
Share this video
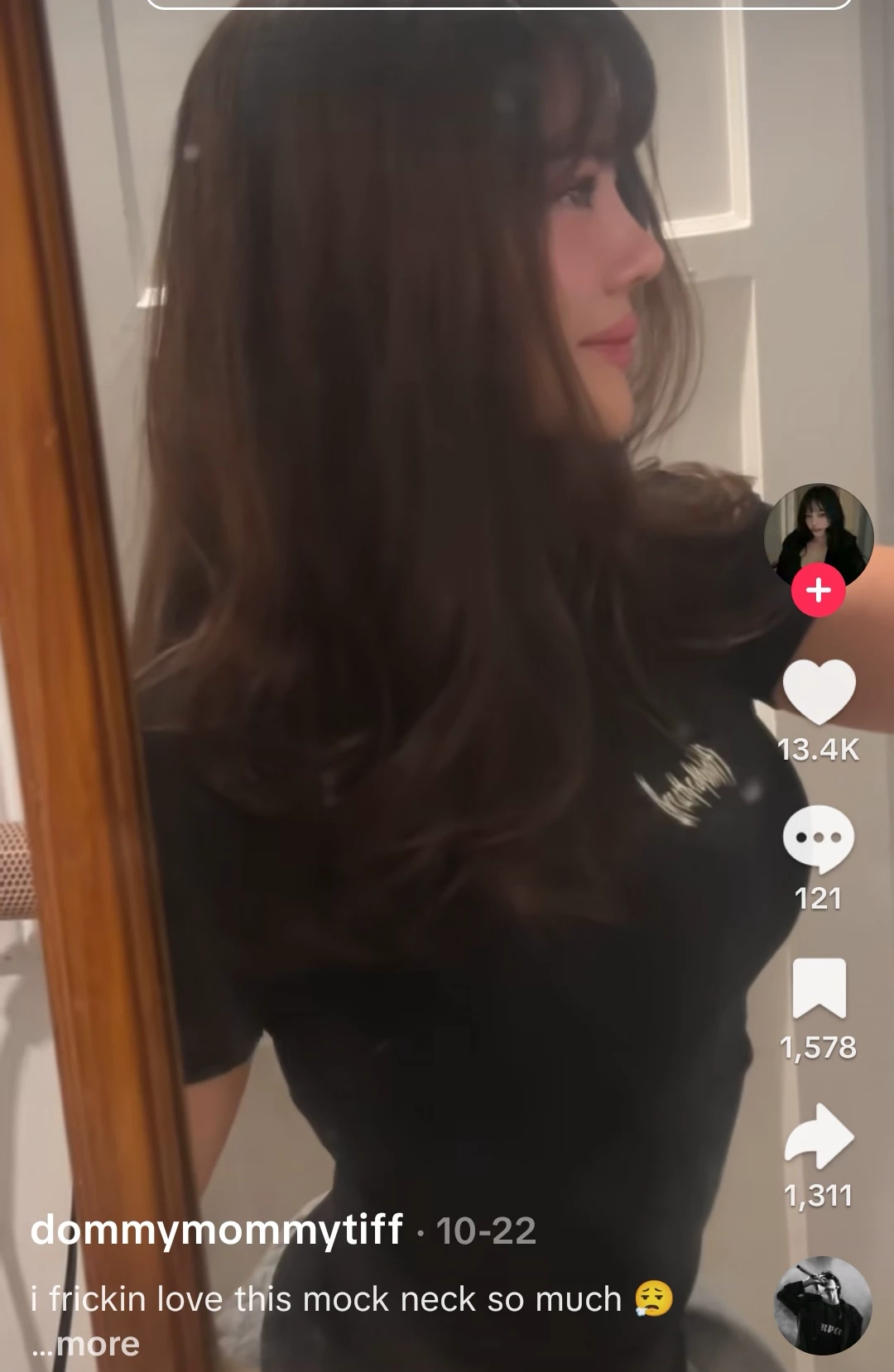pyautogui.click(x=818, y=1136)
